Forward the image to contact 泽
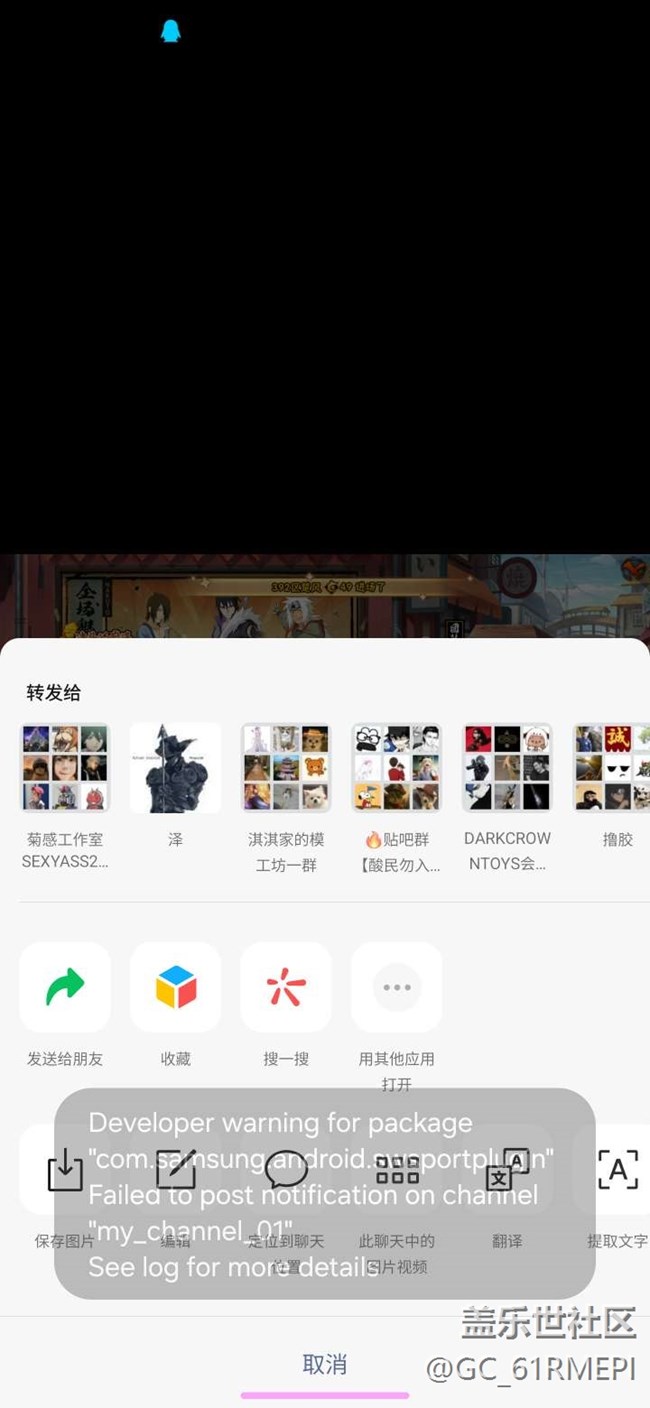Image resolution: width=650 pixels, height=1408 pixels. (x=176, y=768)
